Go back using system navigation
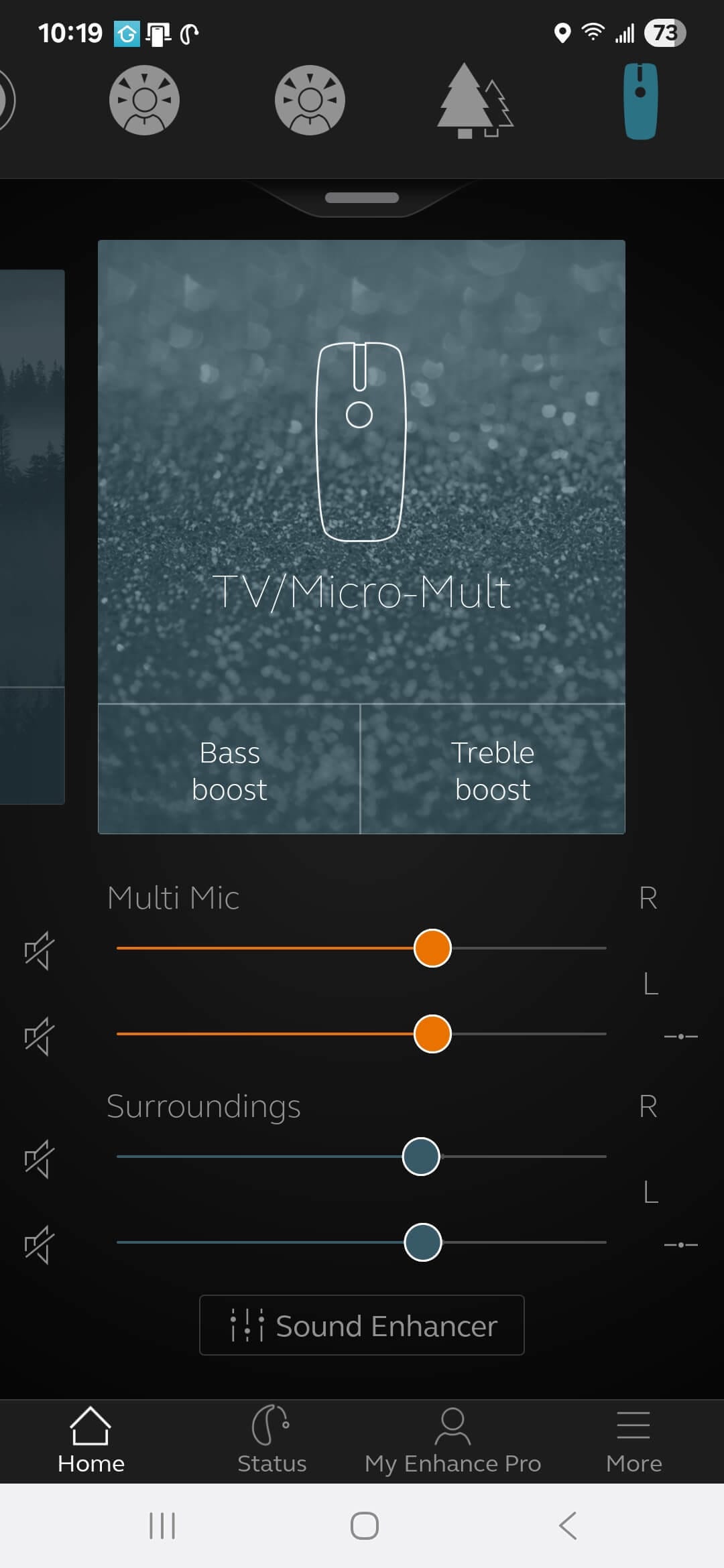 (567, 1526)
